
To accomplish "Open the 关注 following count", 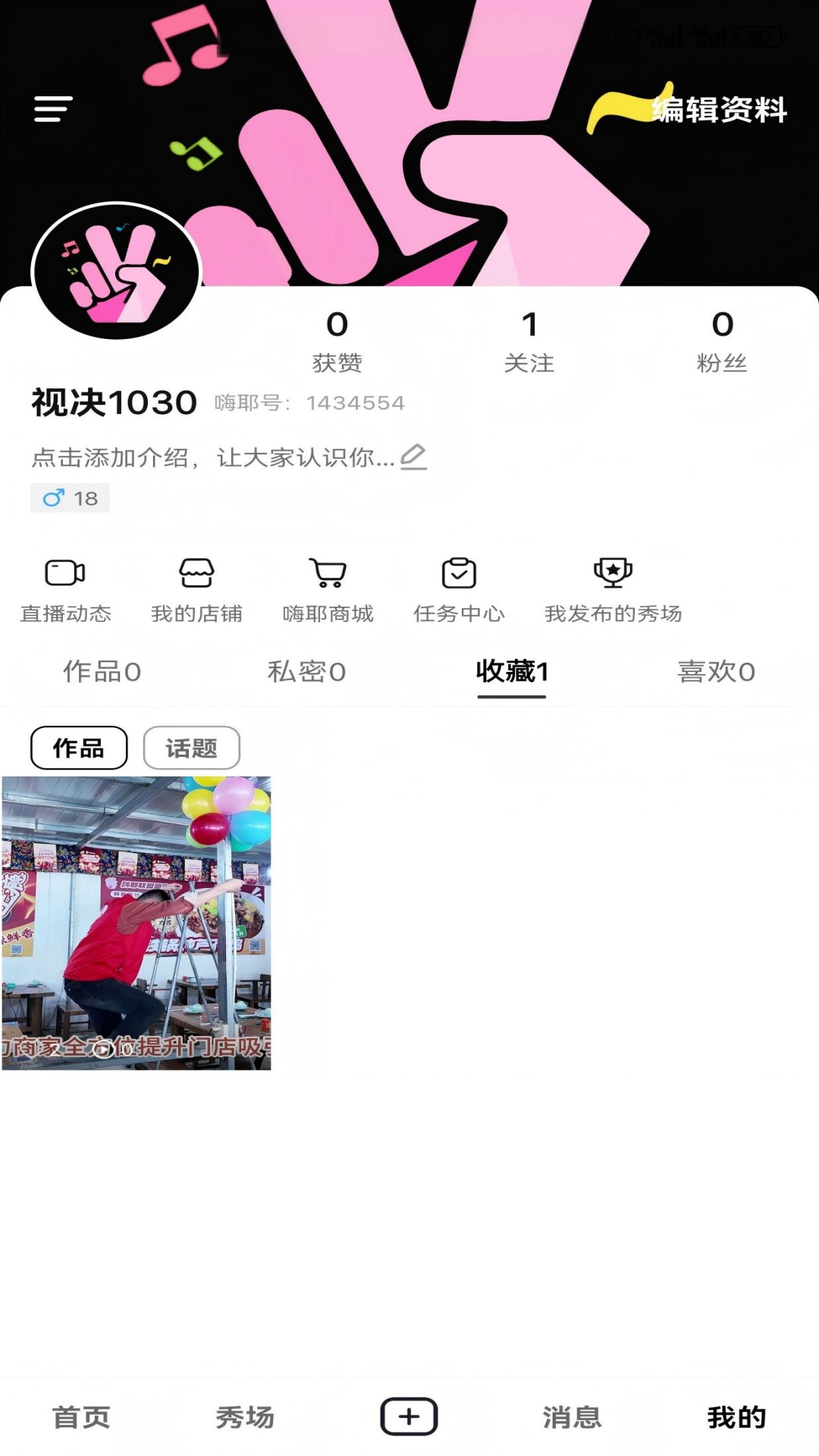I will click(531, 340).
